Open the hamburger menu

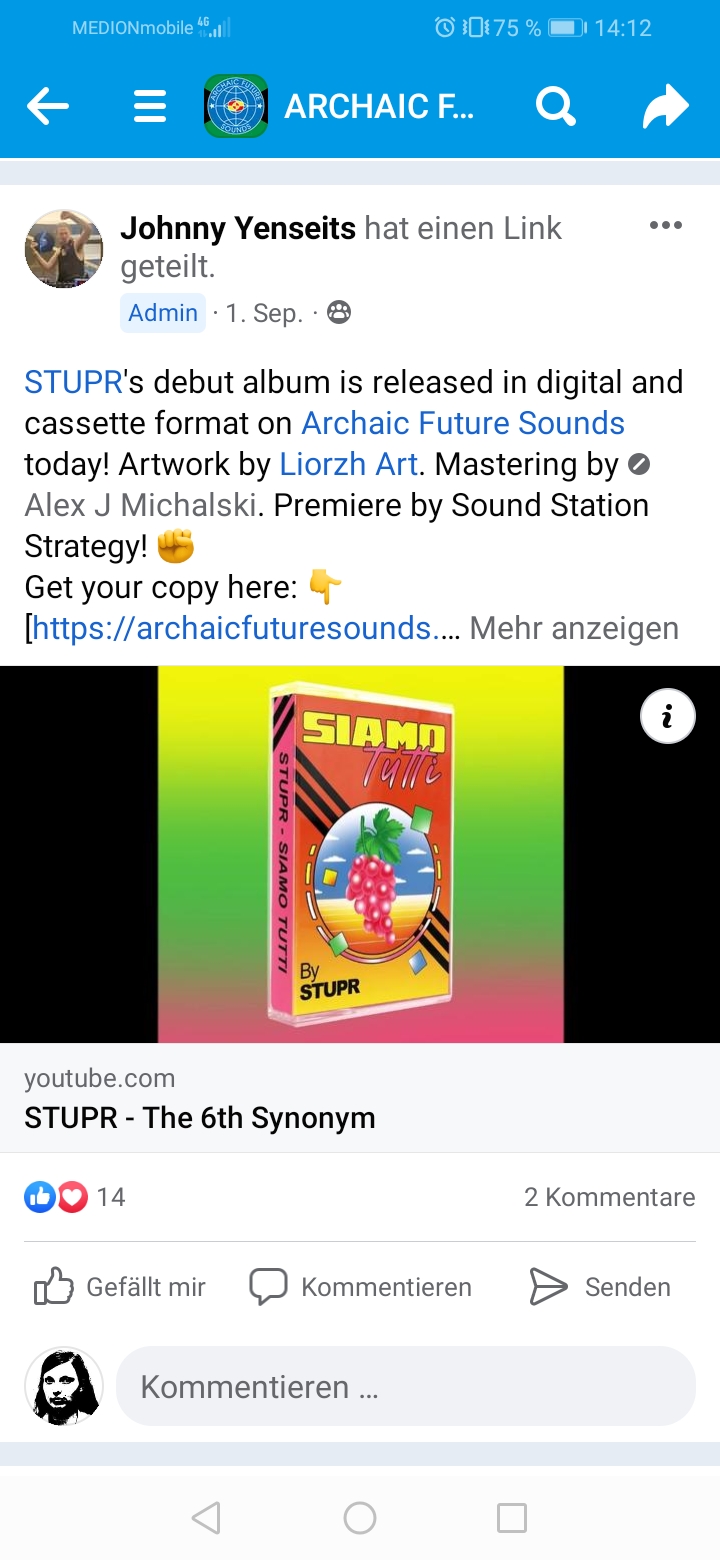149,105
